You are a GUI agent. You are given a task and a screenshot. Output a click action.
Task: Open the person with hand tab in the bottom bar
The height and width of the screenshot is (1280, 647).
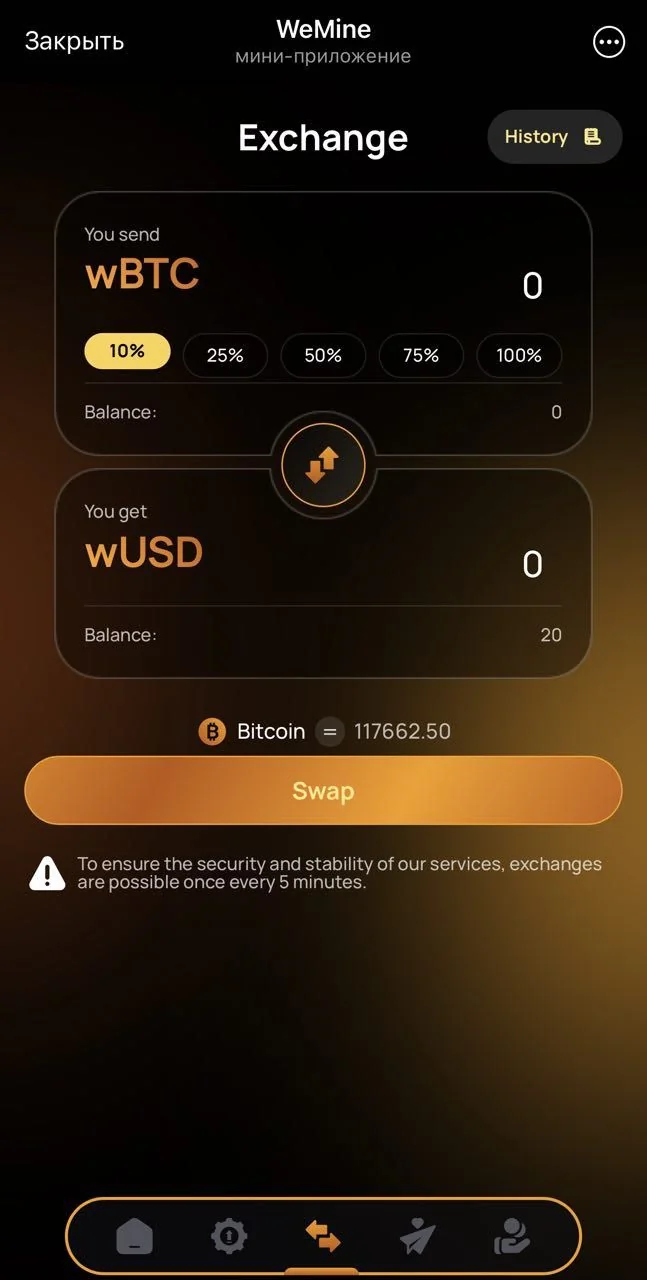(x=511, y=1237)
